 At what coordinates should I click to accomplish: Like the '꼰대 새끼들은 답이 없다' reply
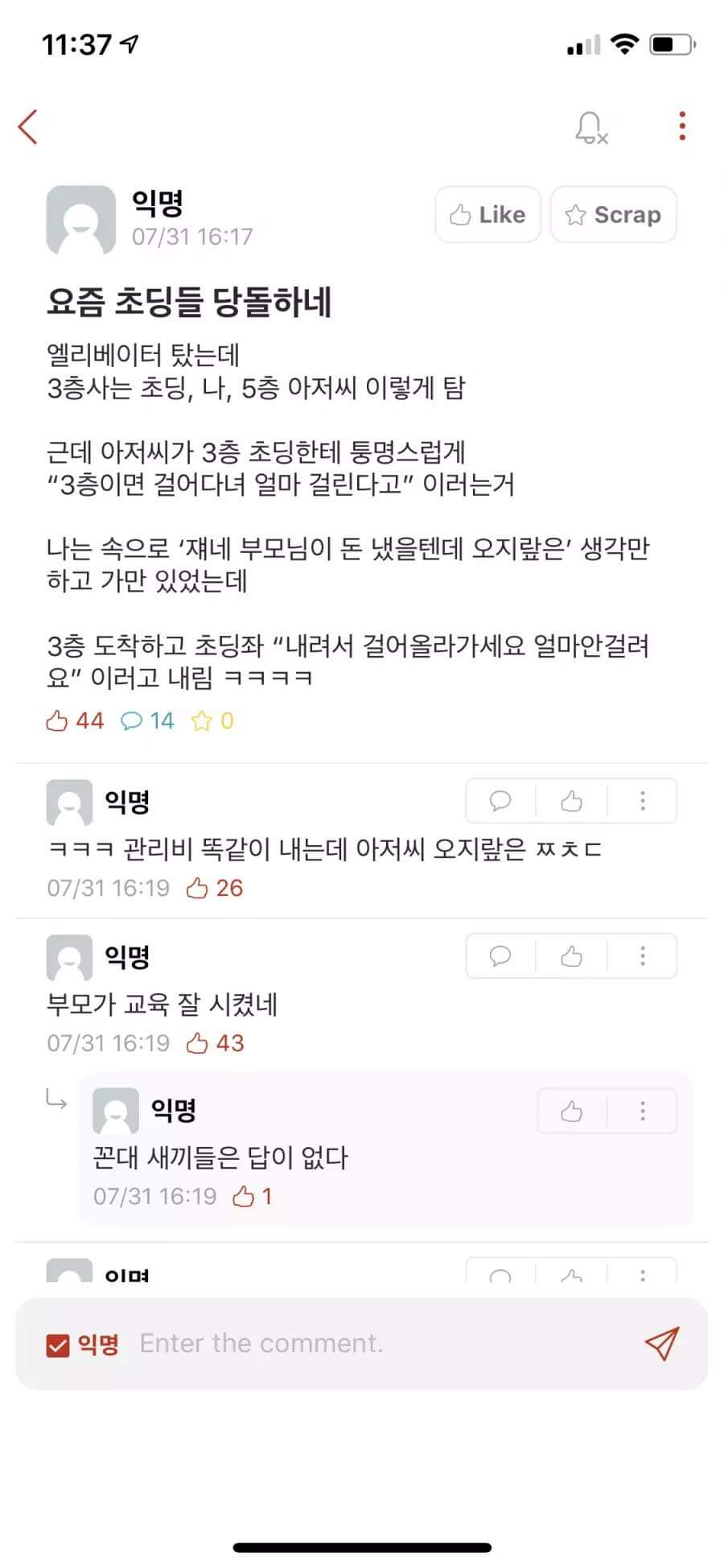(x=571, y=1112)
